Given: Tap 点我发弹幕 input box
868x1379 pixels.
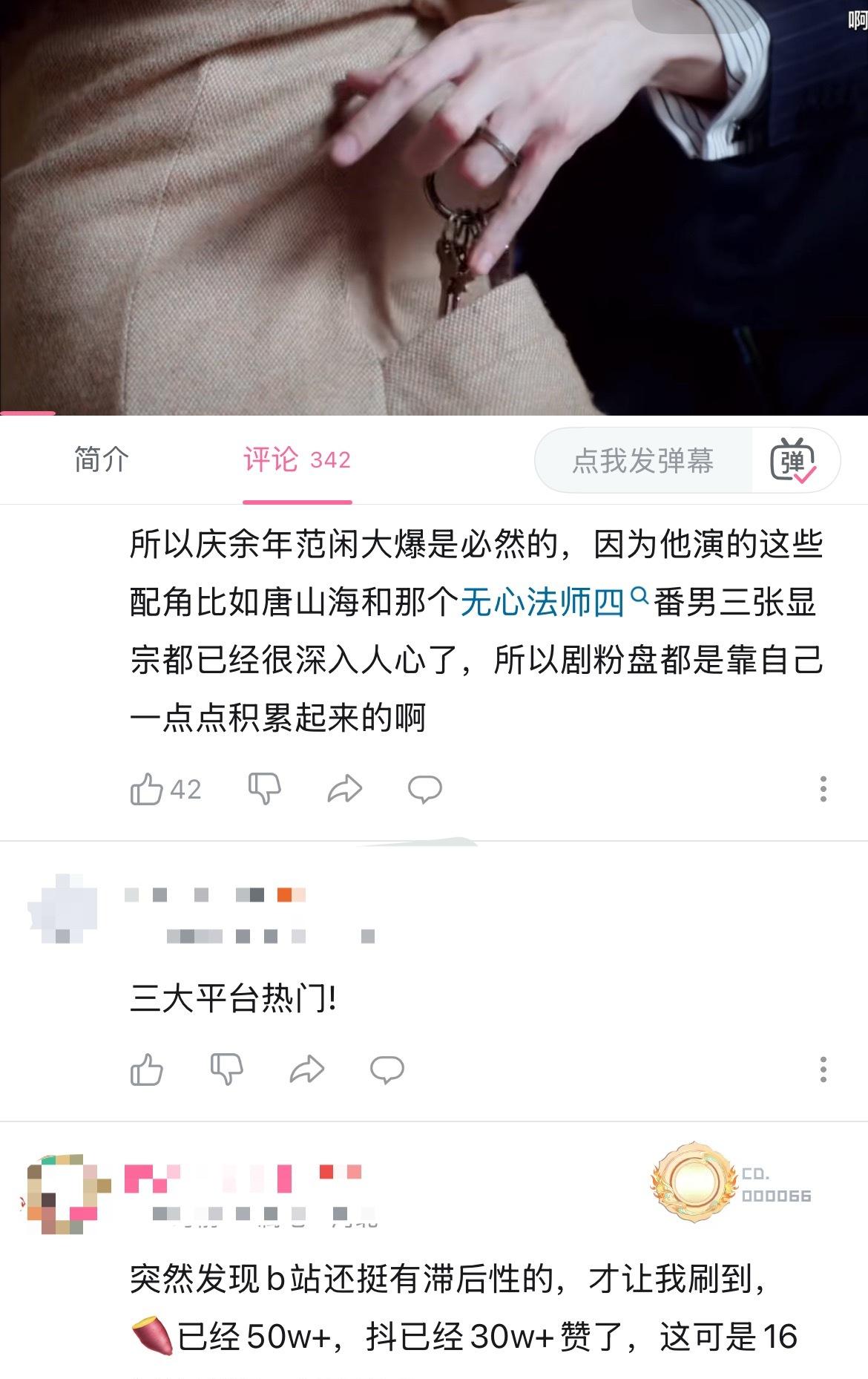Looking at the screenshot, I should click(x=642, y=461).
